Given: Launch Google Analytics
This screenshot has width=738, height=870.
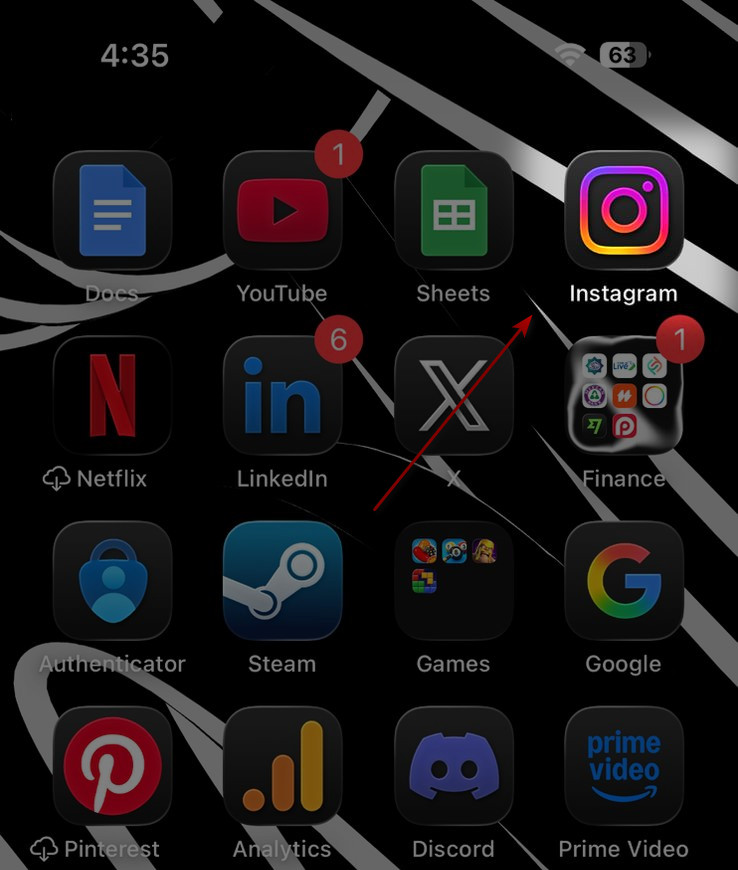Looking at the screenshot, I should tap(283, 767).
